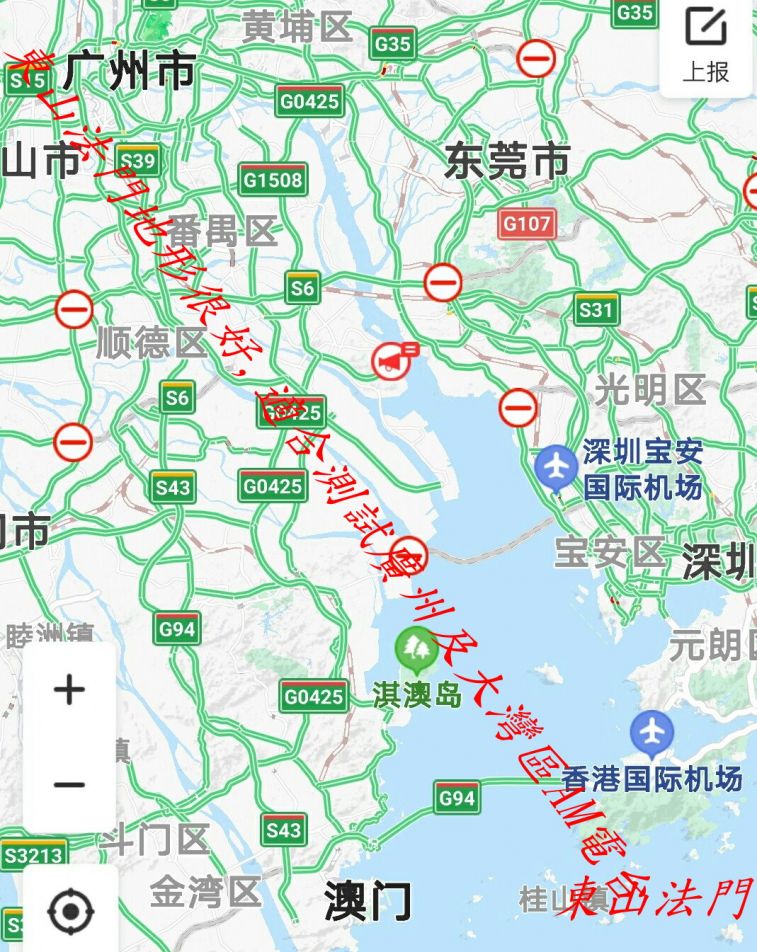Image resolution: width=757 pixels, height=952 pixels.
Task: Open the 上报 report button
Action: [x=705, y=45]
